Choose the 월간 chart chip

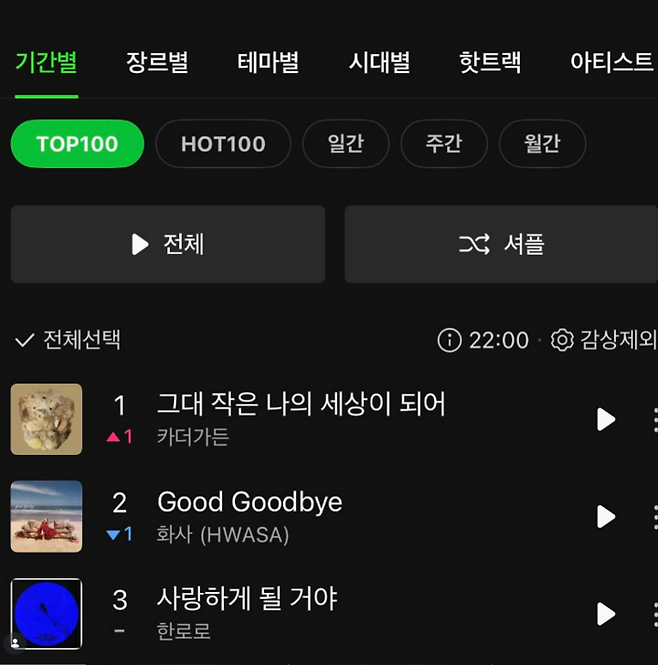[x=542, y=144]
